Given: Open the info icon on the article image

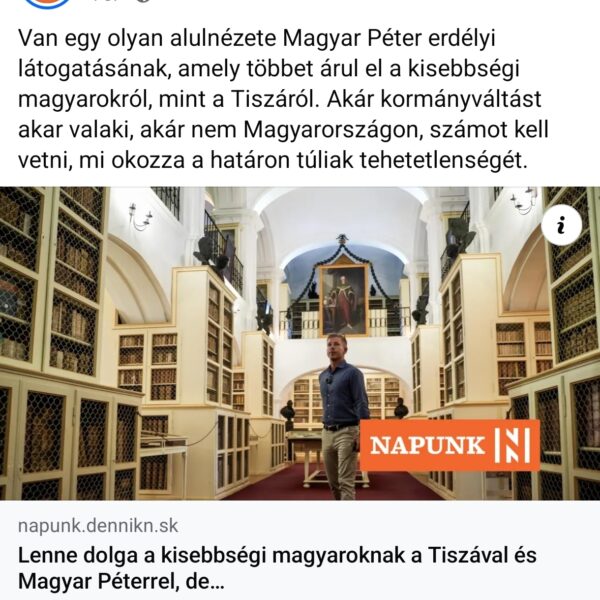Looking at the screenshot, I should pyautogui.click(x=561, y=226).
